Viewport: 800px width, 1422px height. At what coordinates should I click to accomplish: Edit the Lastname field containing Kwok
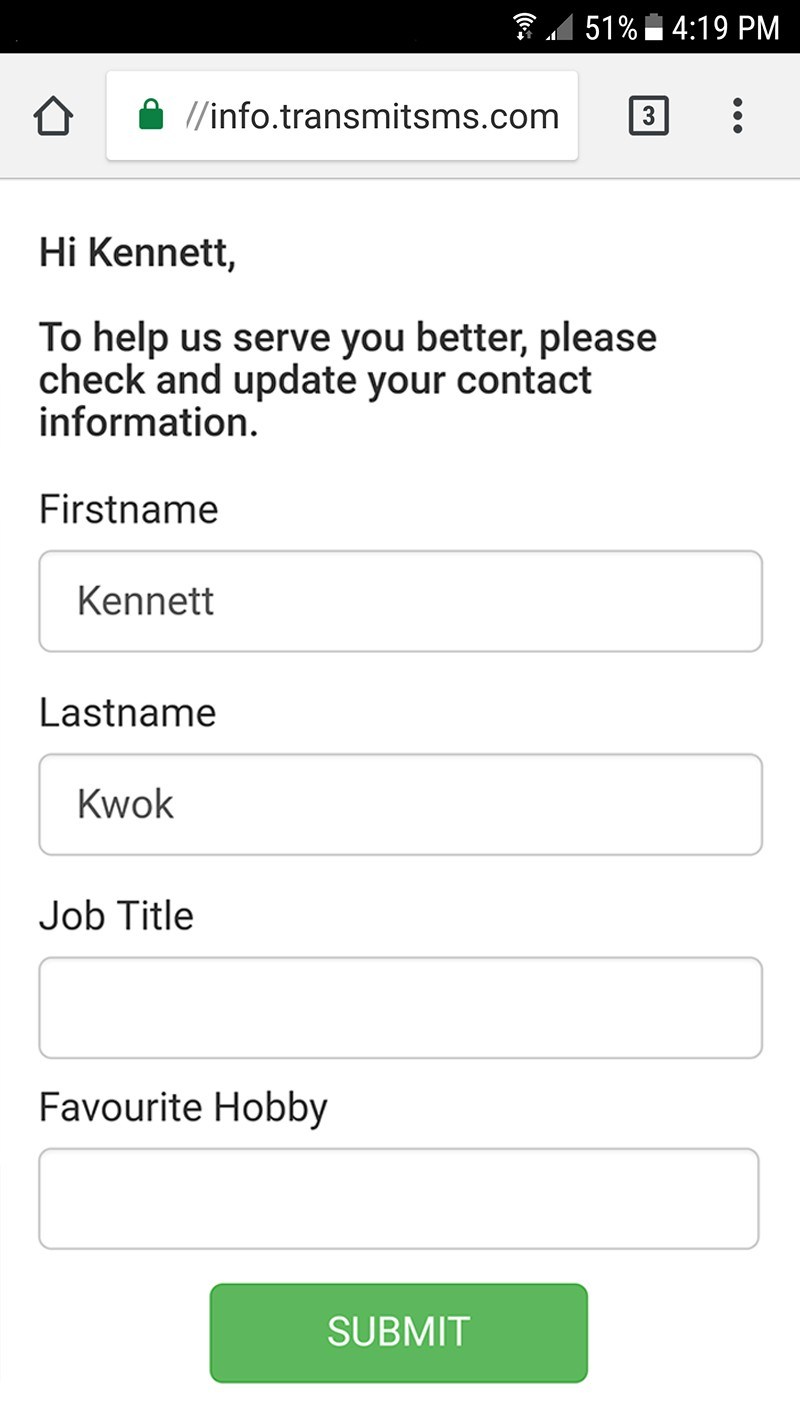(400, 805)
